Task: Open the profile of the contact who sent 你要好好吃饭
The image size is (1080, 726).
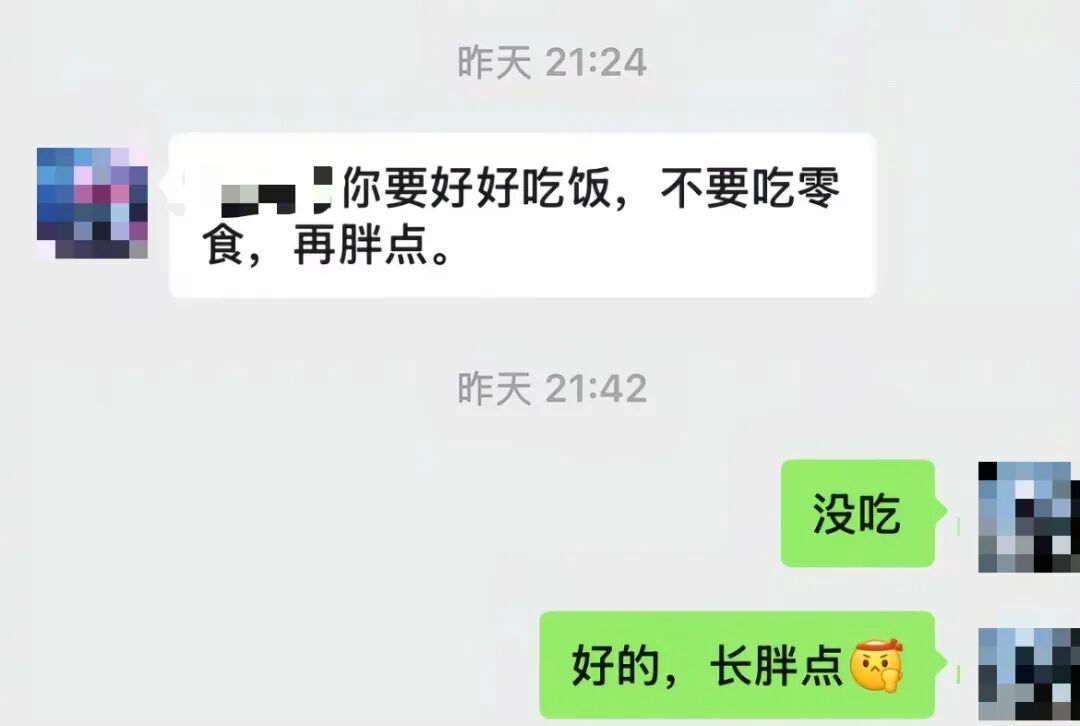Action: 92,203
